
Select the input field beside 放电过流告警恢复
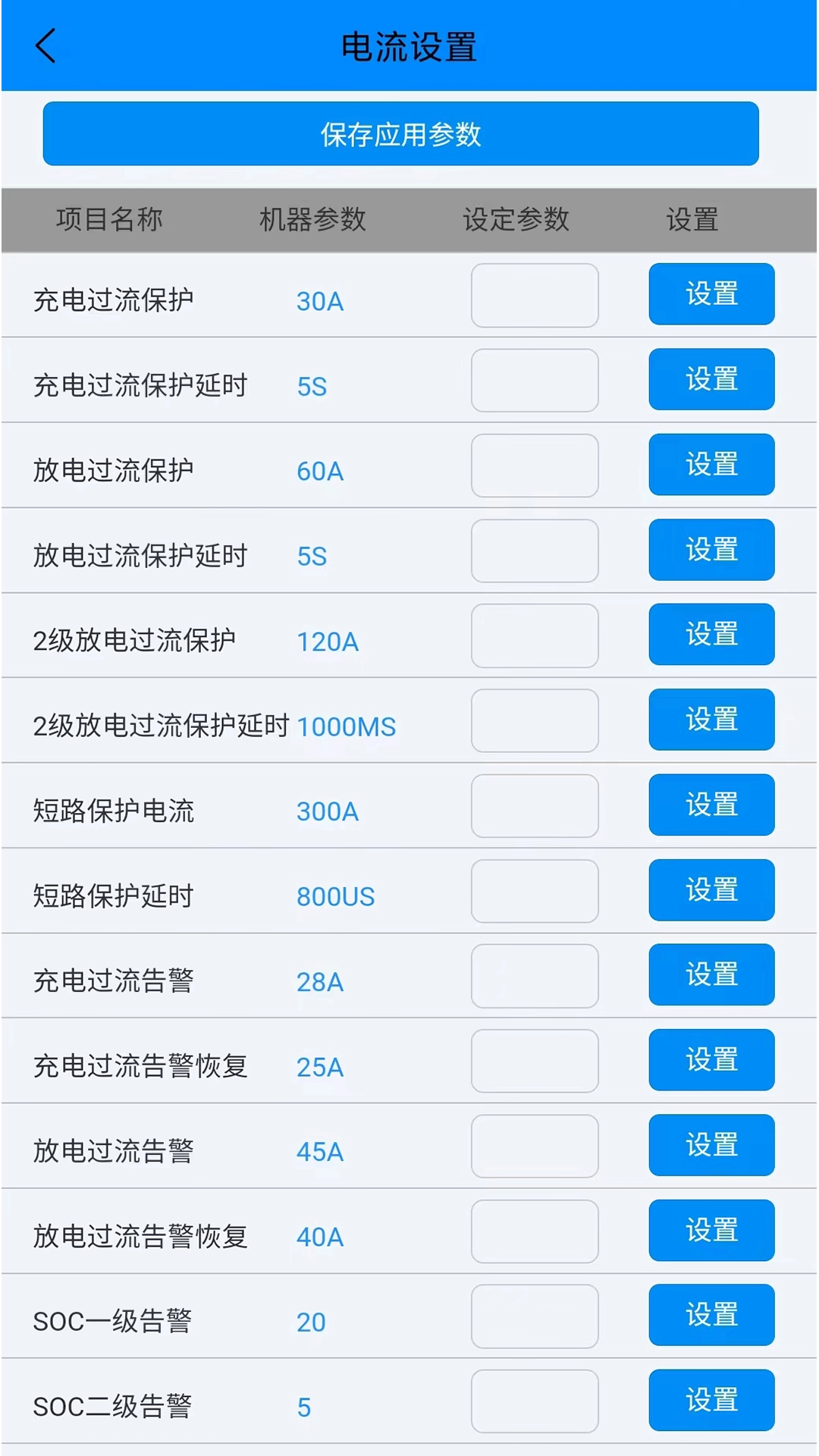pos(534,1231)
